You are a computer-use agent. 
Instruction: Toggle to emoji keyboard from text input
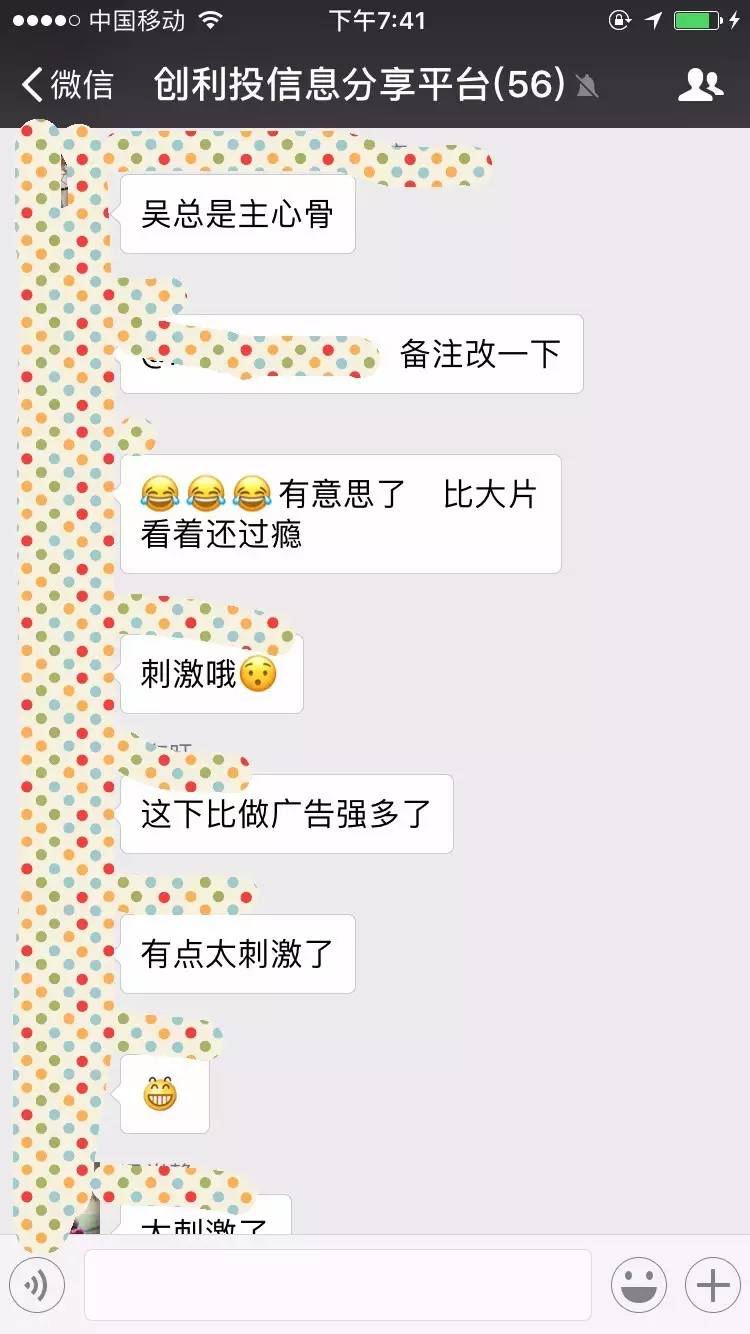640,1285
